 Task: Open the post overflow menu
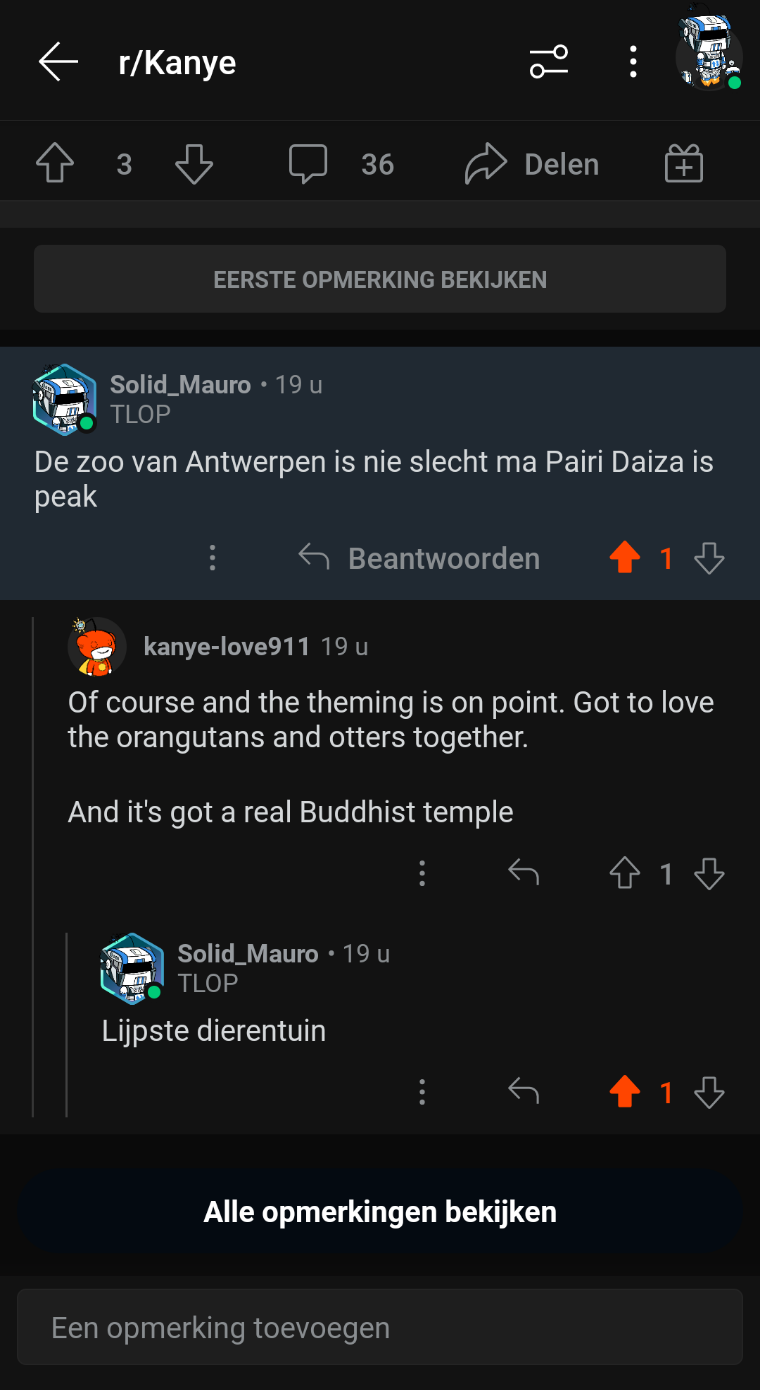coord(633,62)
